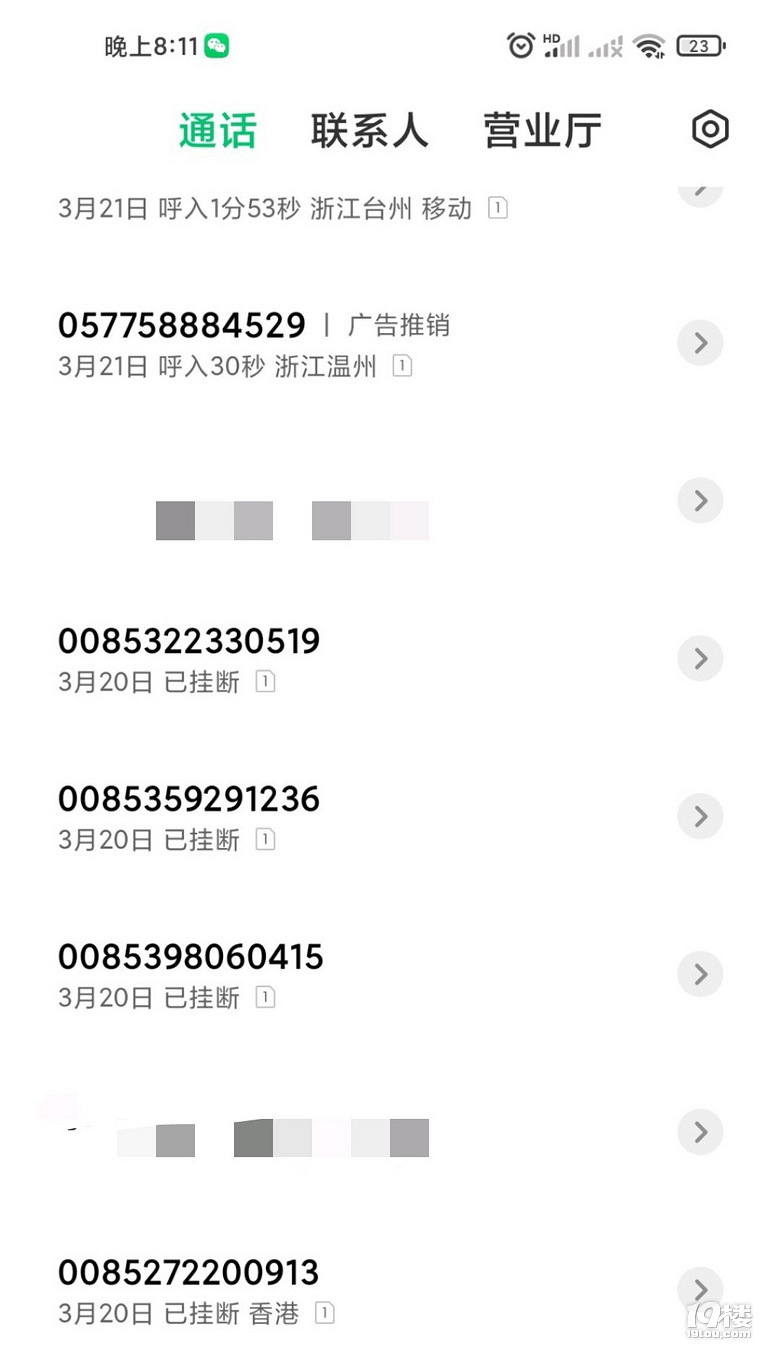Tap the battery indicator showing 23
Screen dimensions: 780x1350
click(700, 46)
